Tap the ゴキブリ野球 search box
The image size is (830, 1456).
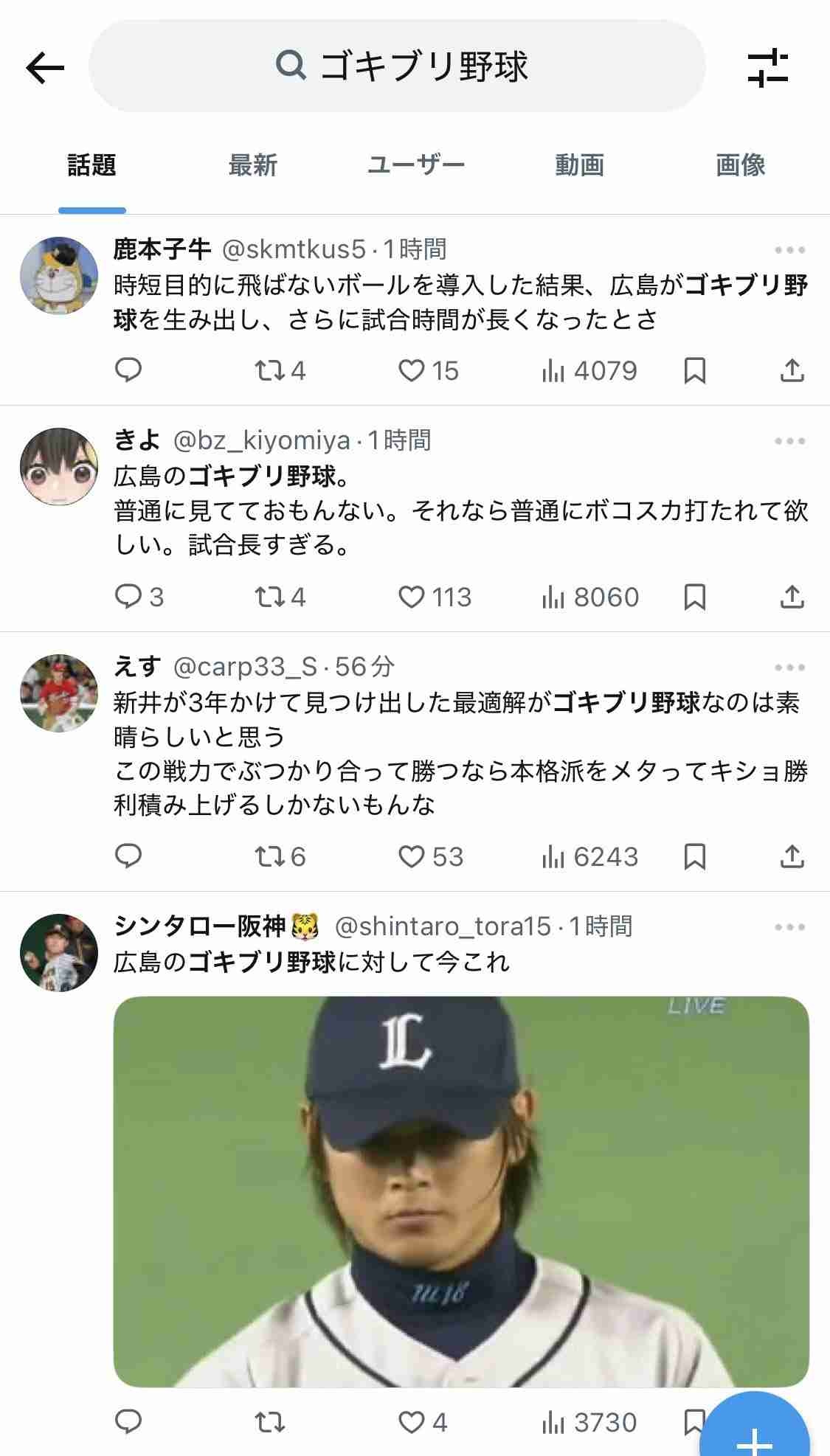tap(397, 66)
